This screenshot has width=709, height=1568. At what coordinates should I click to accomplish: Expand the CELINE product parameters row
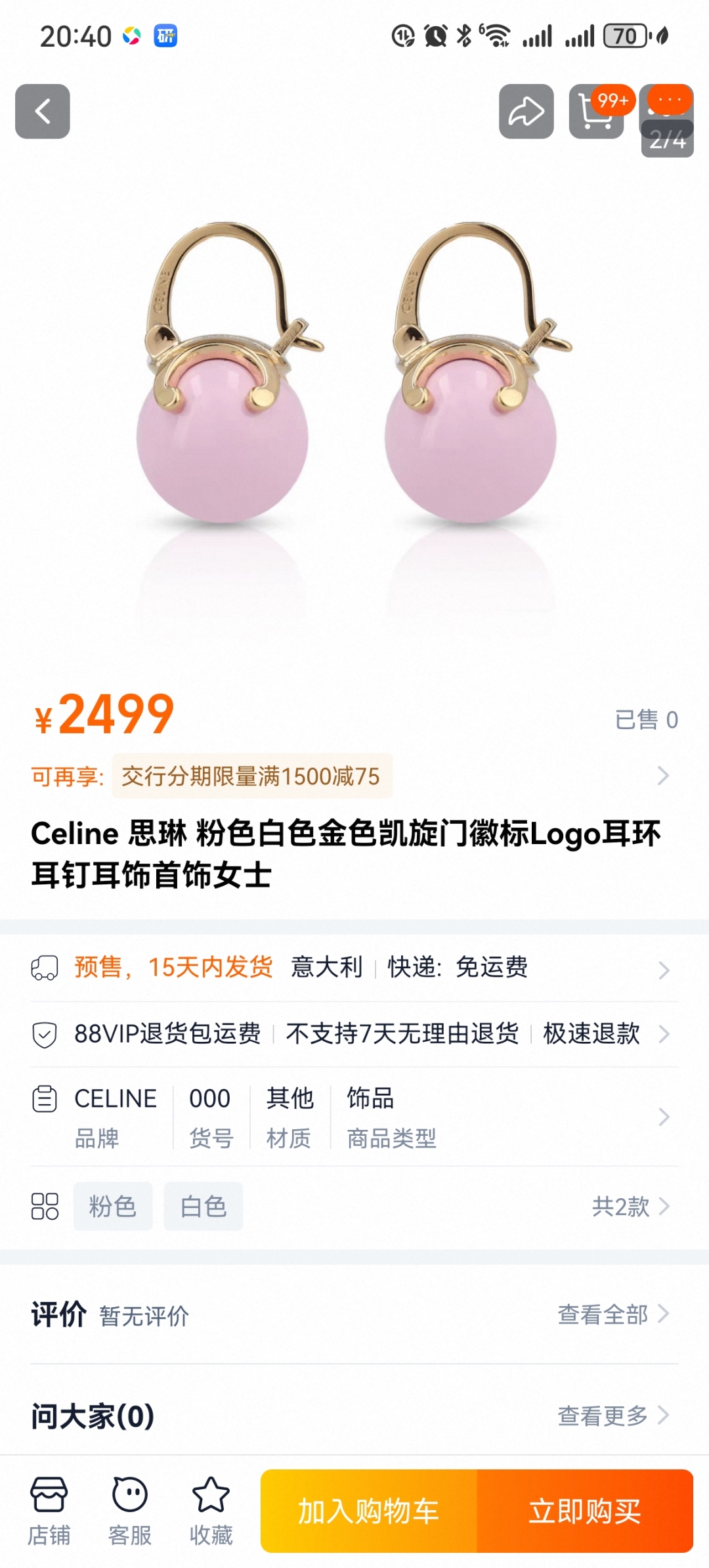(x=354, y=1117)
